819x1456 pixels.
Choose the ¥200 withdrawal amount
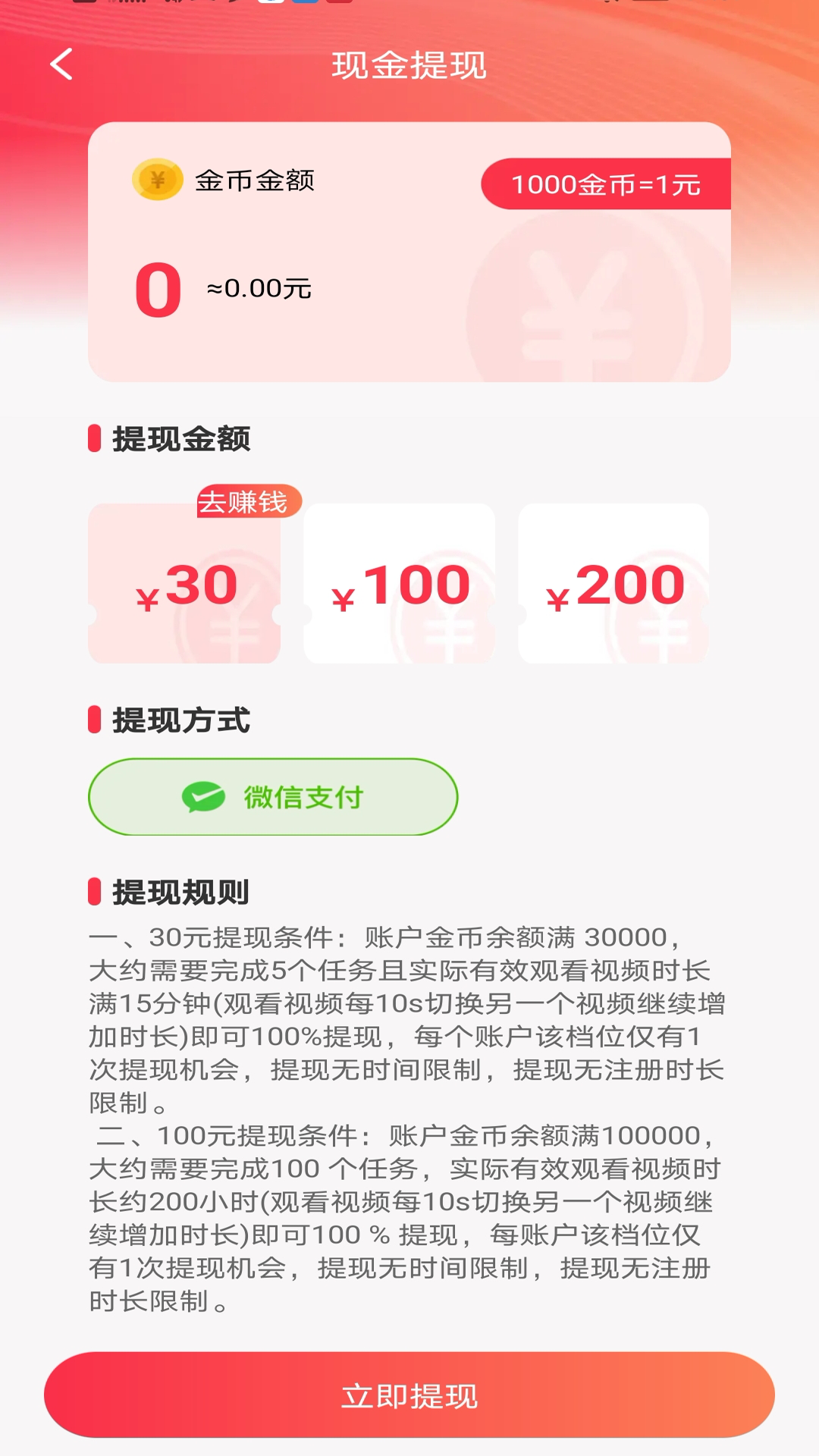pos(613,585)
